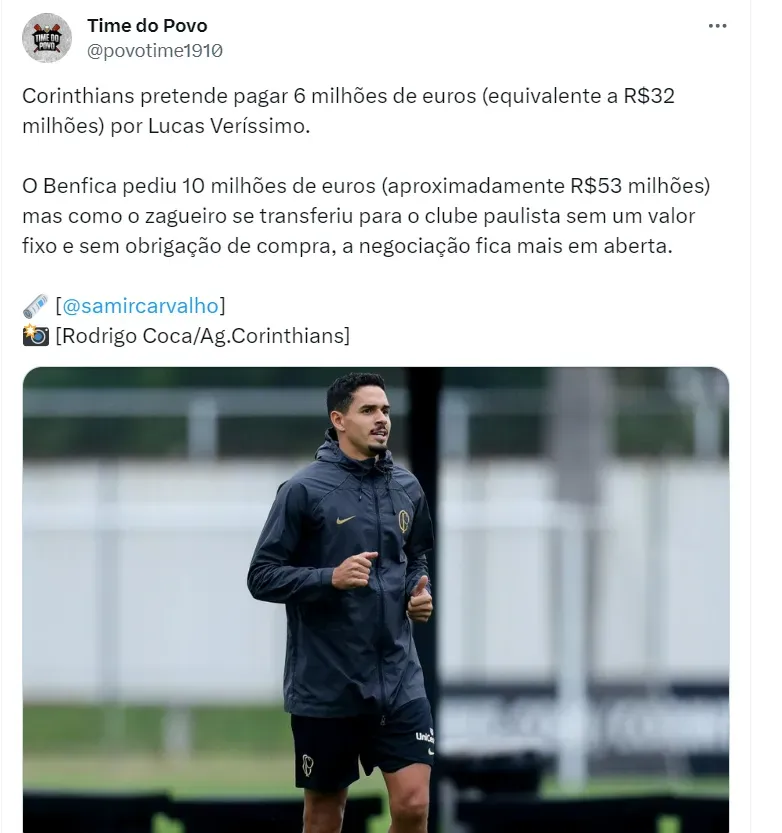This screenshot has height=833, width=782.
Task: Open the tweet's overflow menu
Action: point(717,26)
